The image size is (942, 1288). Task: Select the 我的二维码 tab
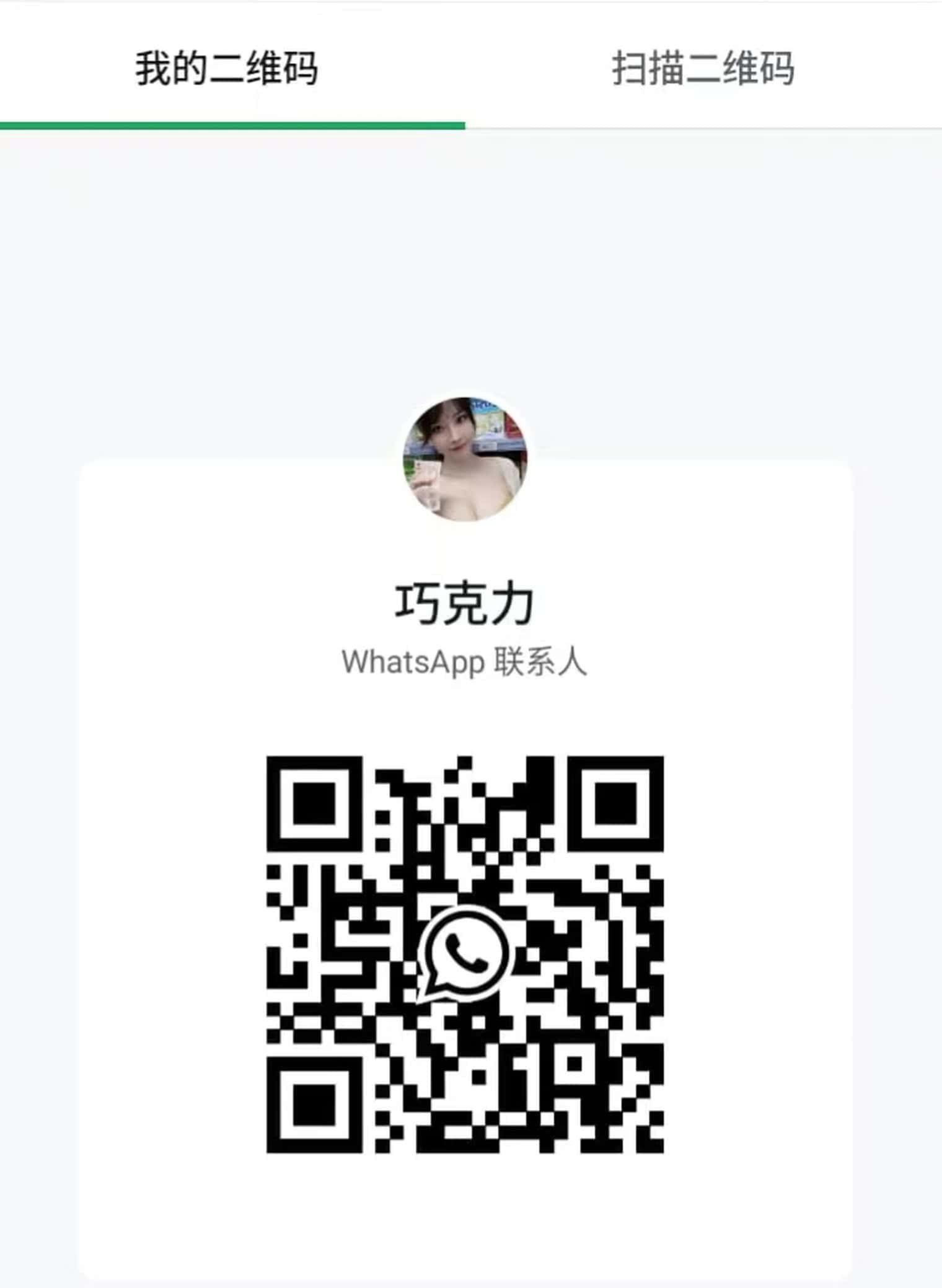point(227,68)
